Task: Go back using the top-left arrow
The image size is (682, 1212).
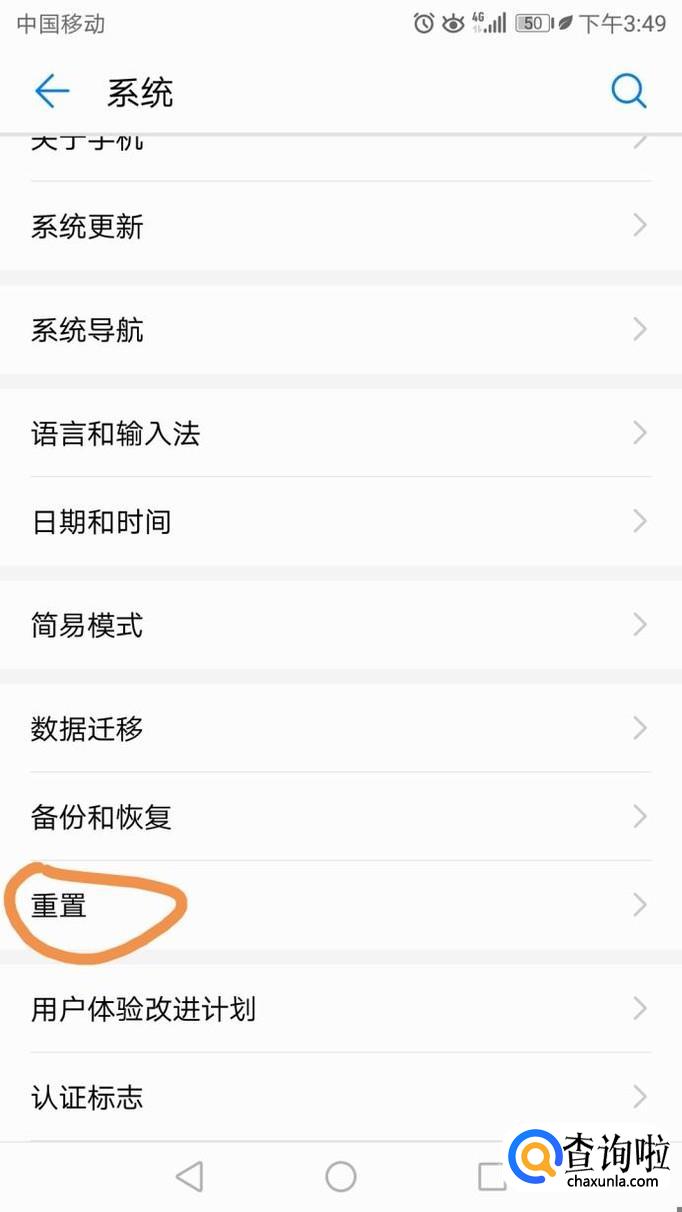Action: 52,92
